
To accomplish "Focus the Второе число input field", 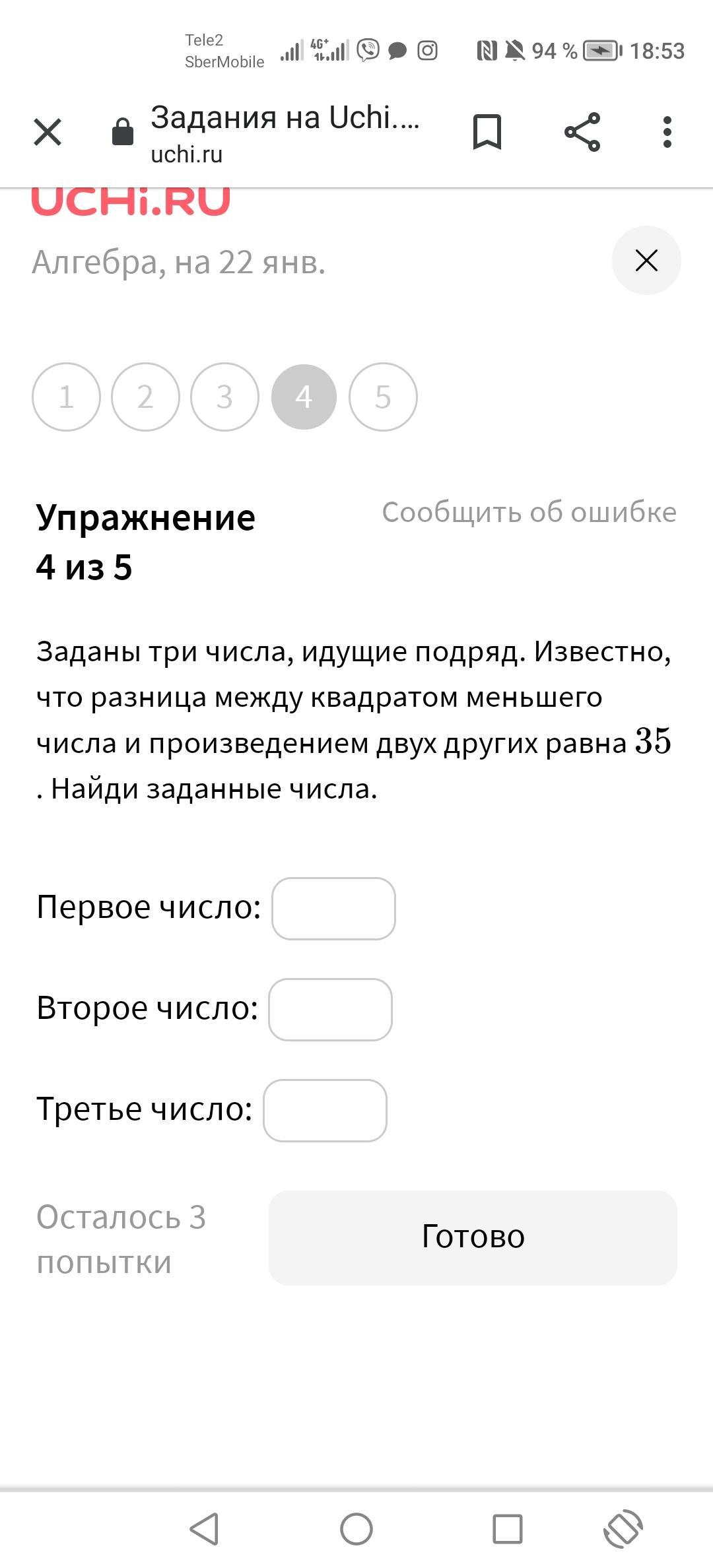I will [x=330, y=1010].
